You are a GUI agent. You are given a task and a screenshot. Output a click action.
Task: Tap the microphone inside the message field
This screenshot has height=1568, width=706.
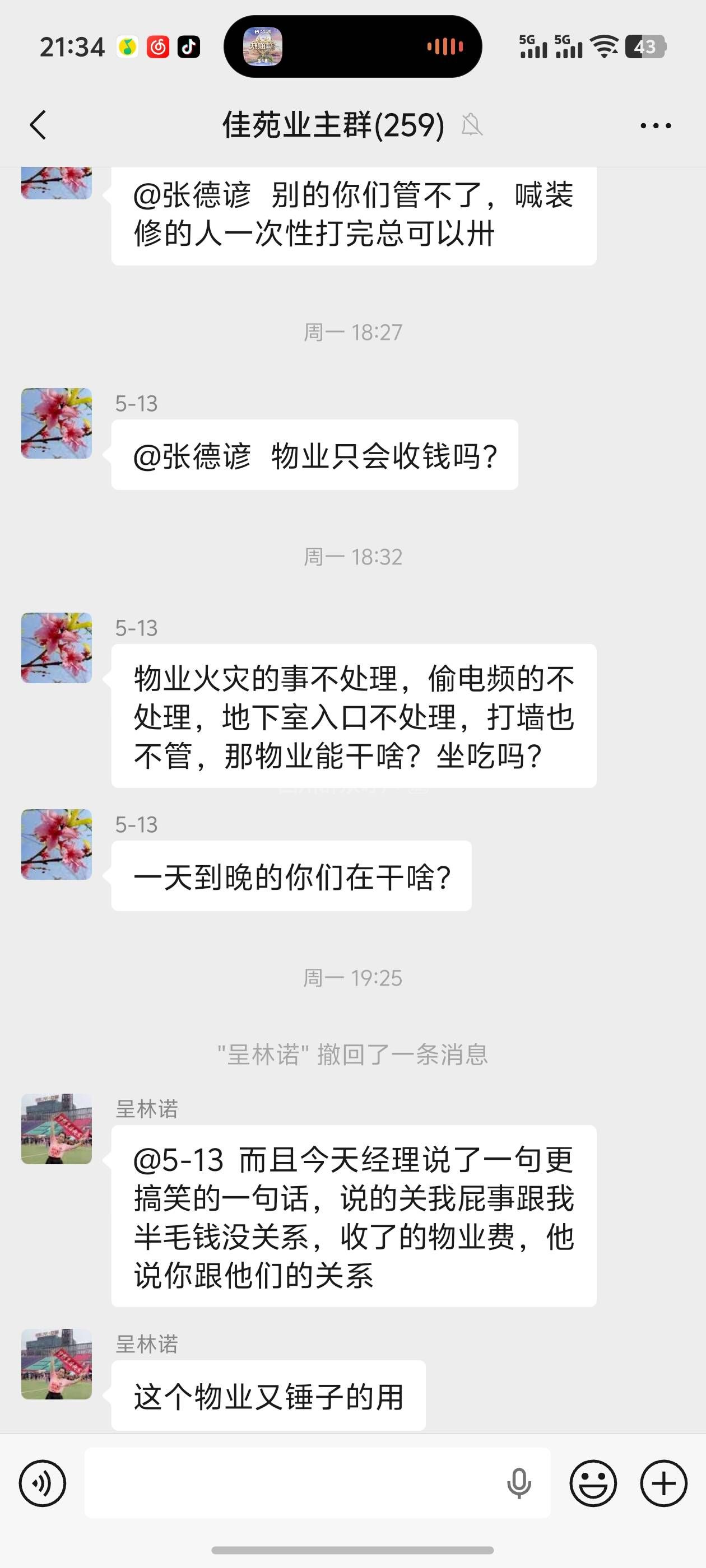click(x=518, y=1483)
